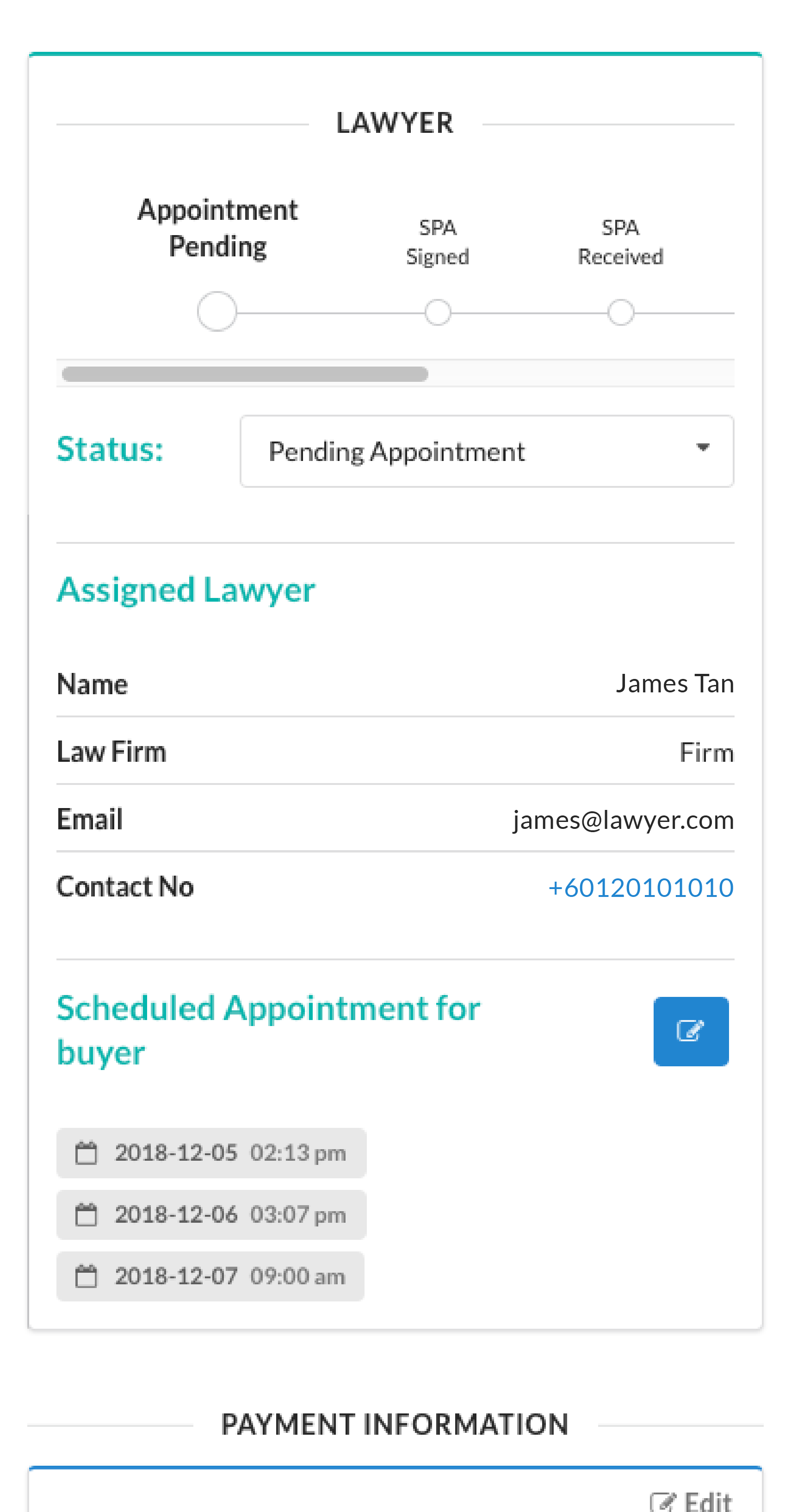This screenshot has height=1512, width=785.
Task: Open the Status dropdown showing Pending Appointment
Action: [x=486, y=451]
